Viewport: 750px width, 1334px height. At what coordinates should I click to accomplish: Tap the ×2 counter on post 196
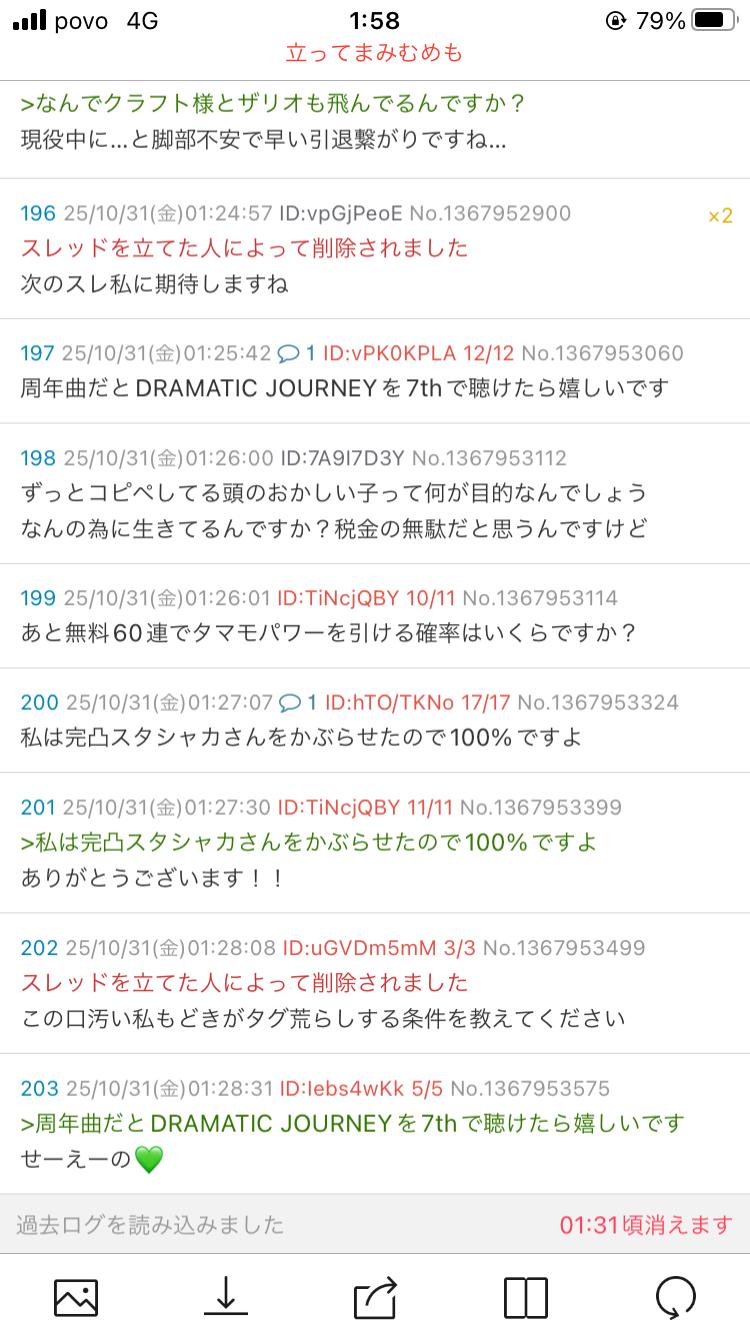tap(720, 216)
